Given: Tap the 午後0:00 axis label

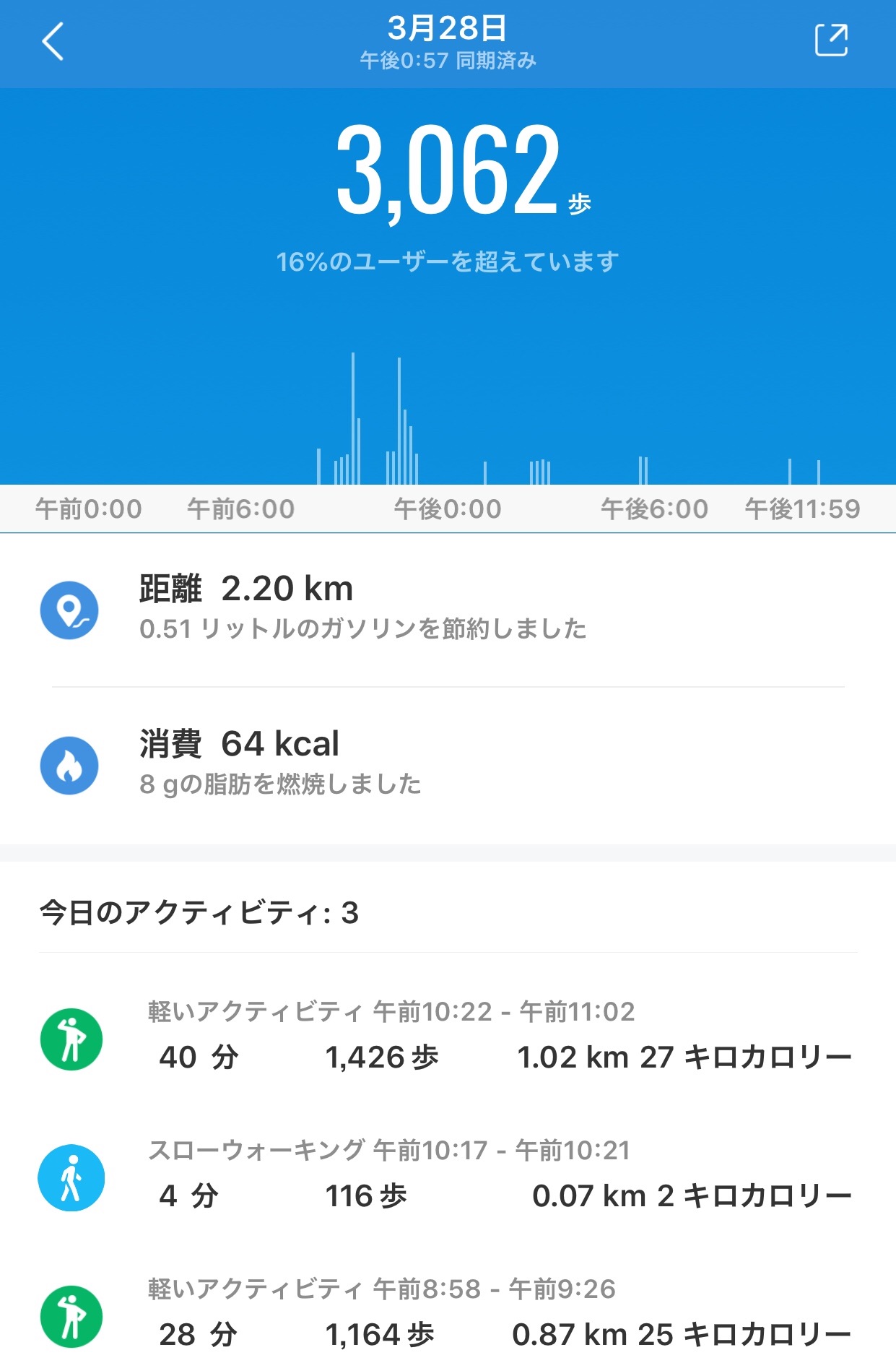Looking at the screenshot, I should pos(448,509).
